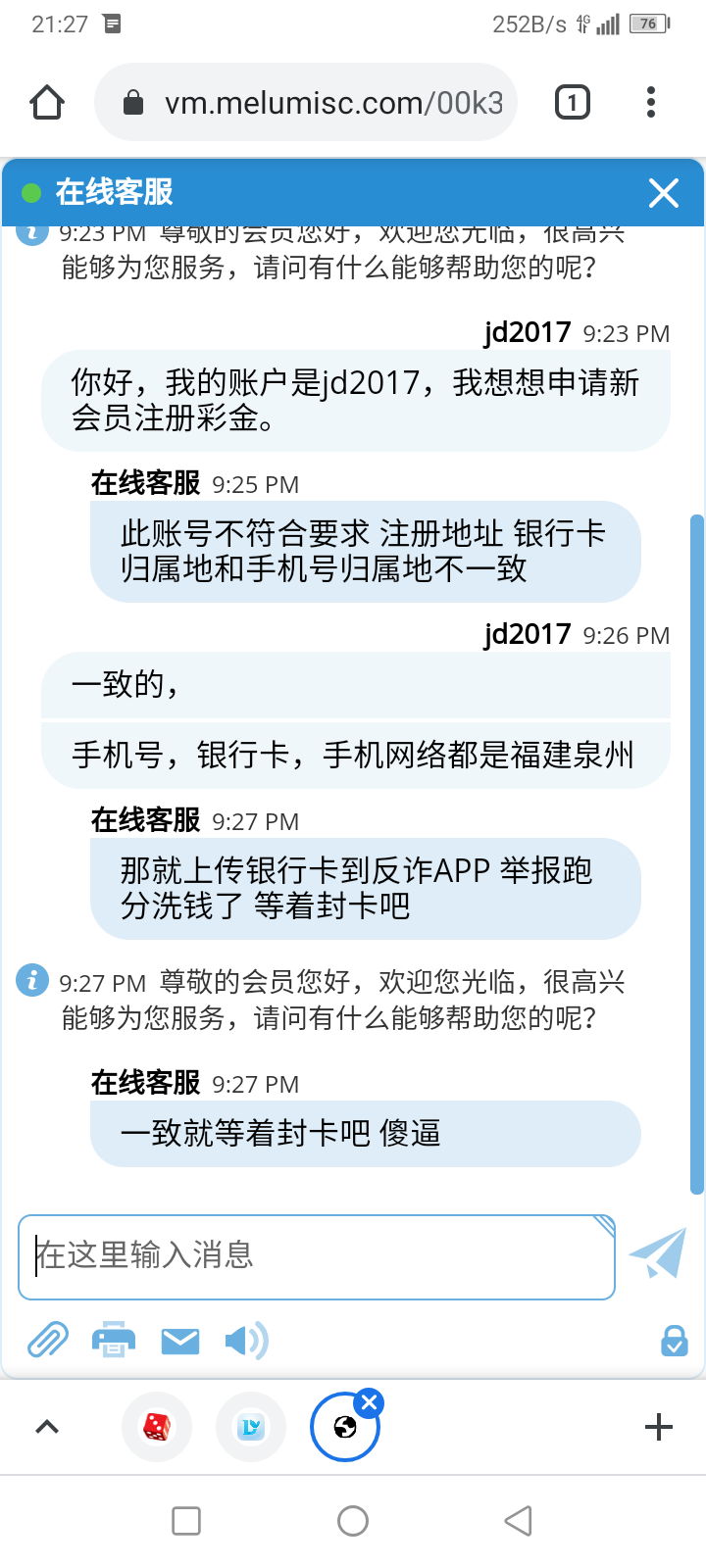Go to the browser home page

[47, 102]
